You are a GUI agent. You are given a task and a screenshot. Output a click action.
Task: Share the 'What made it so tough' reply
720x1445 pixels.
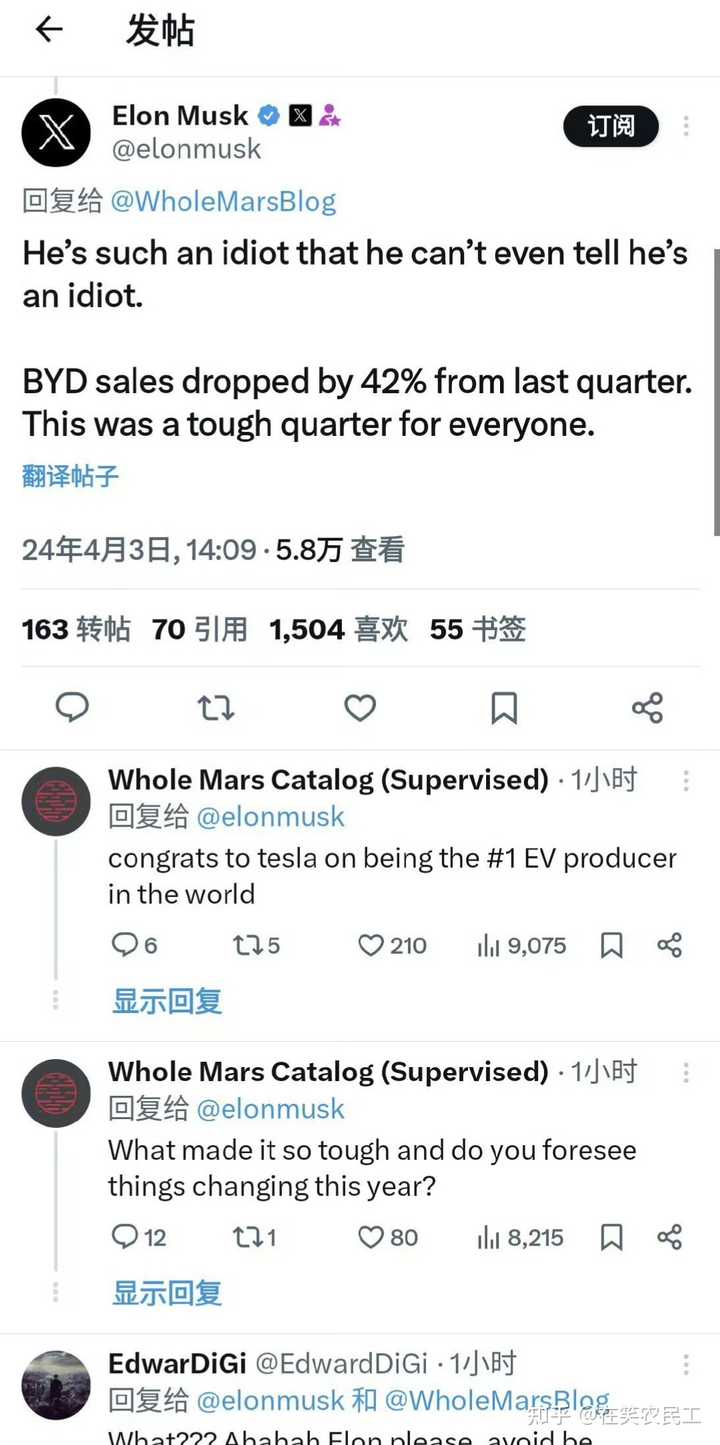(x=669, y=1237)
